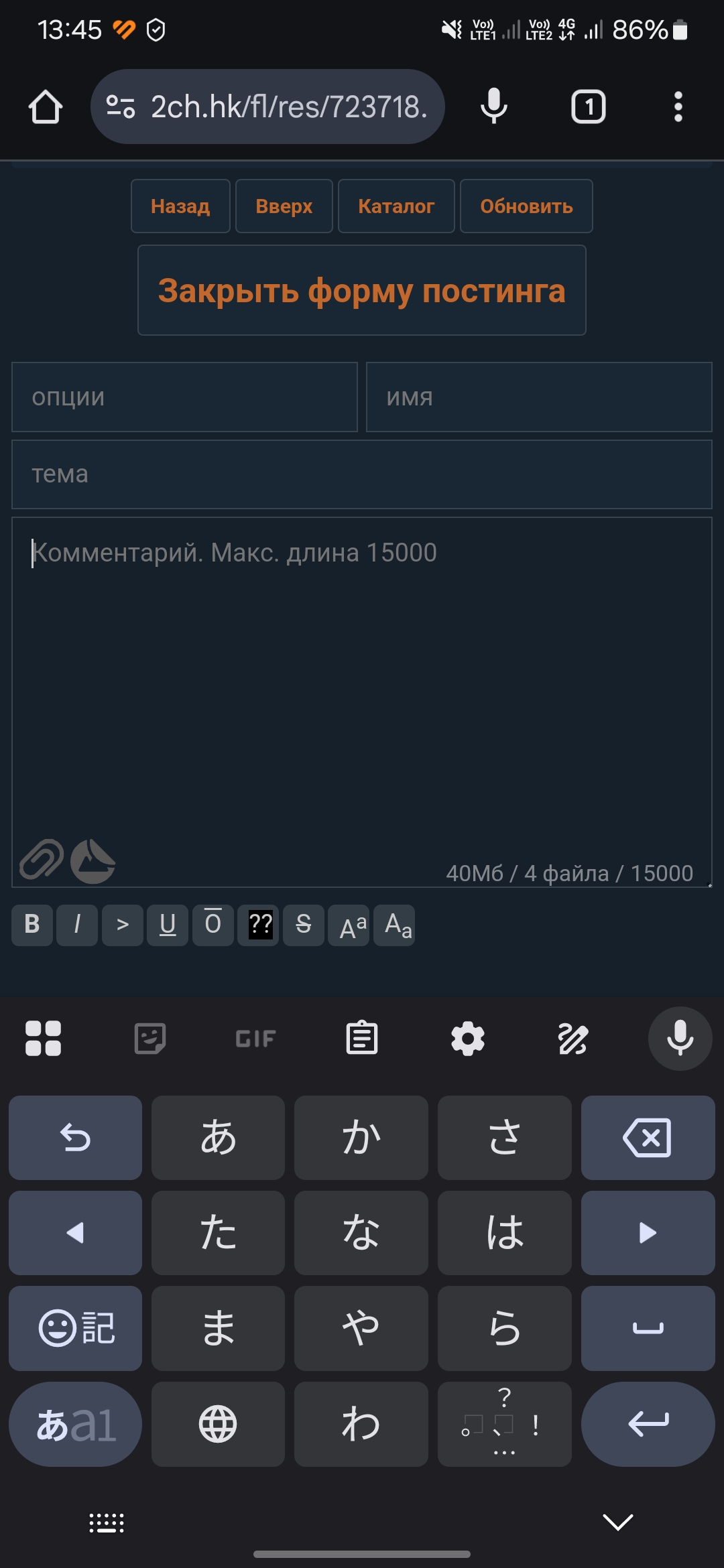Open the tab switcher
Screen dimensions: 724x1568
click(589, 107)
